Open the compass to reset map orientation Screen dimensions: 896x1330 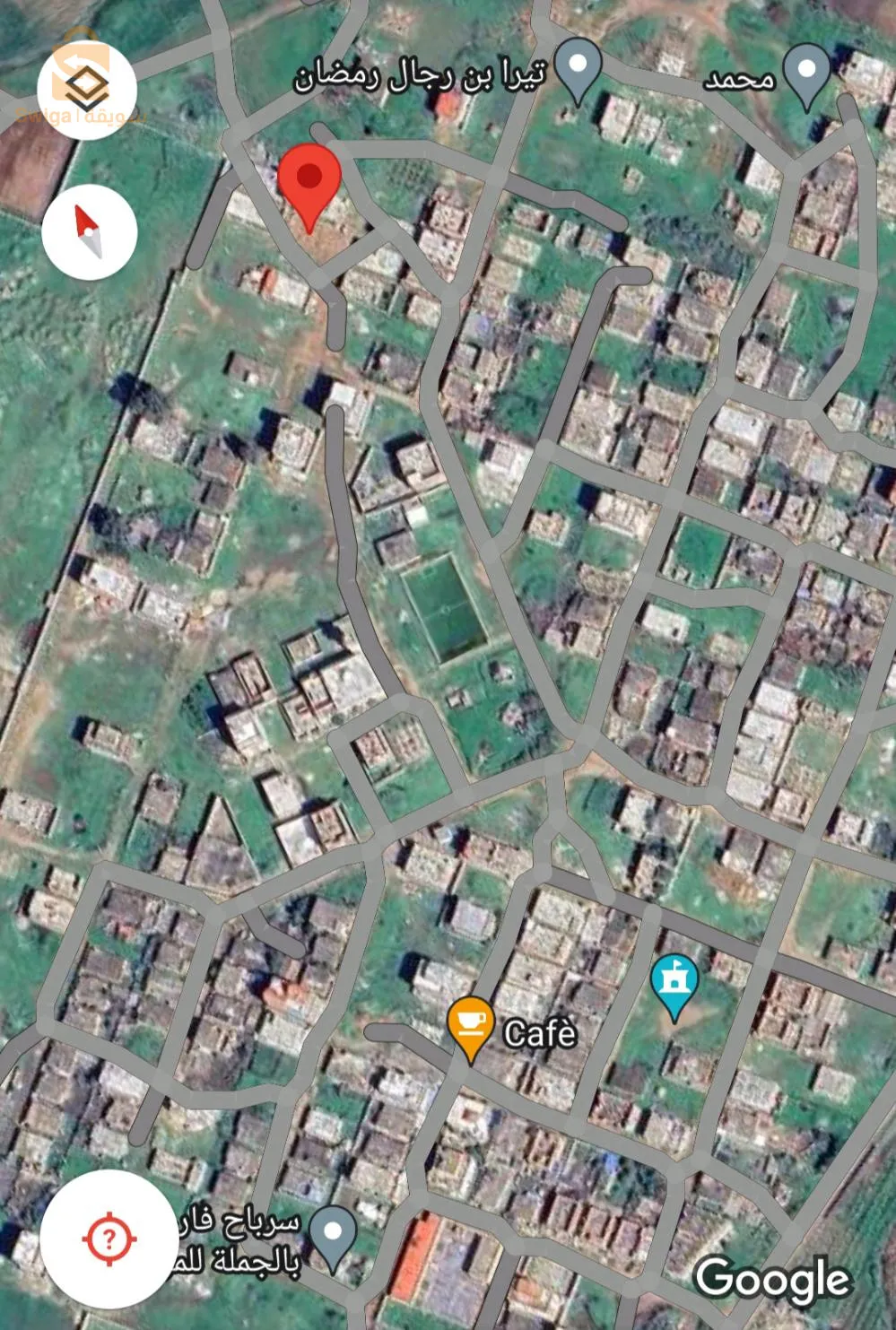pos(90,231)
